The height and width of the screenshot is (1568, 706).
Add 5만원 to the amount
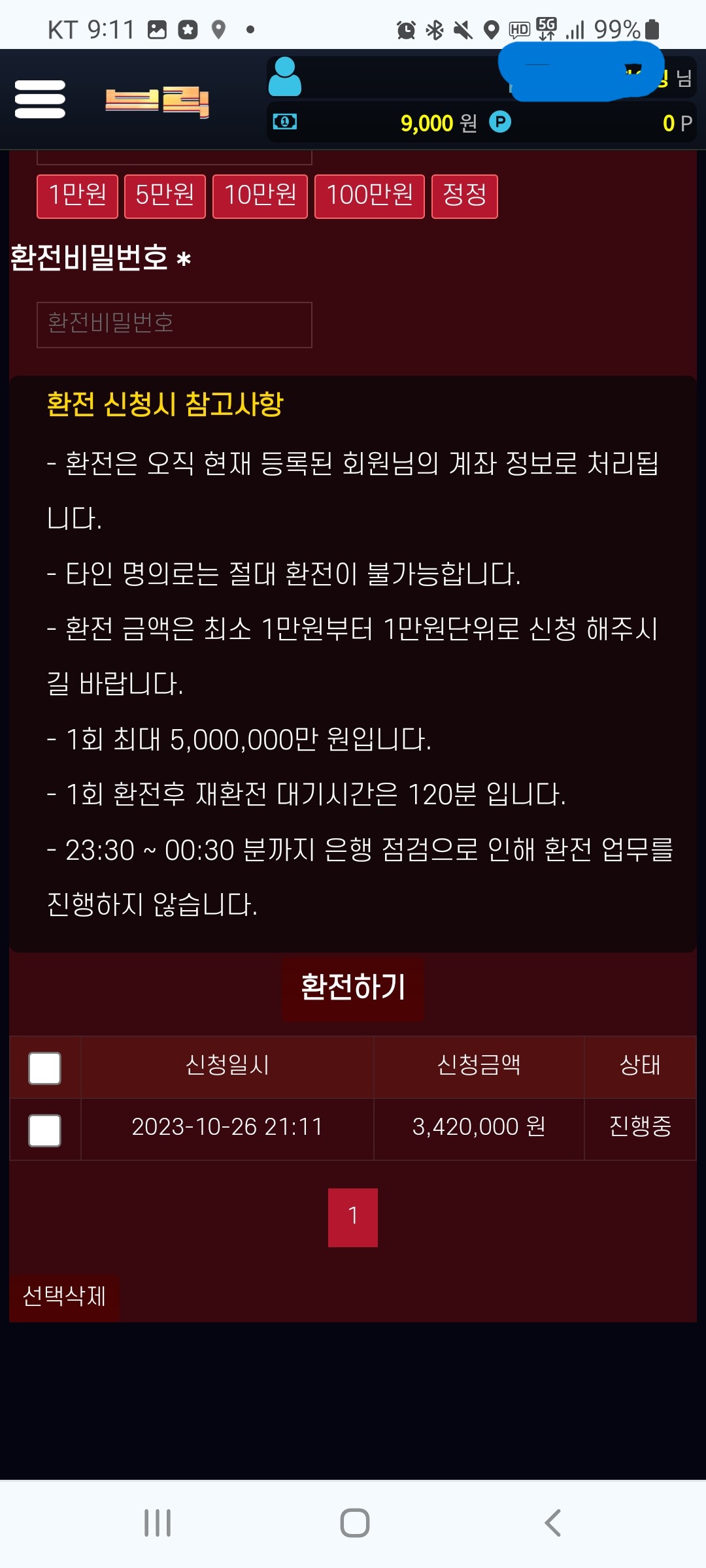[x=165, y=196]
